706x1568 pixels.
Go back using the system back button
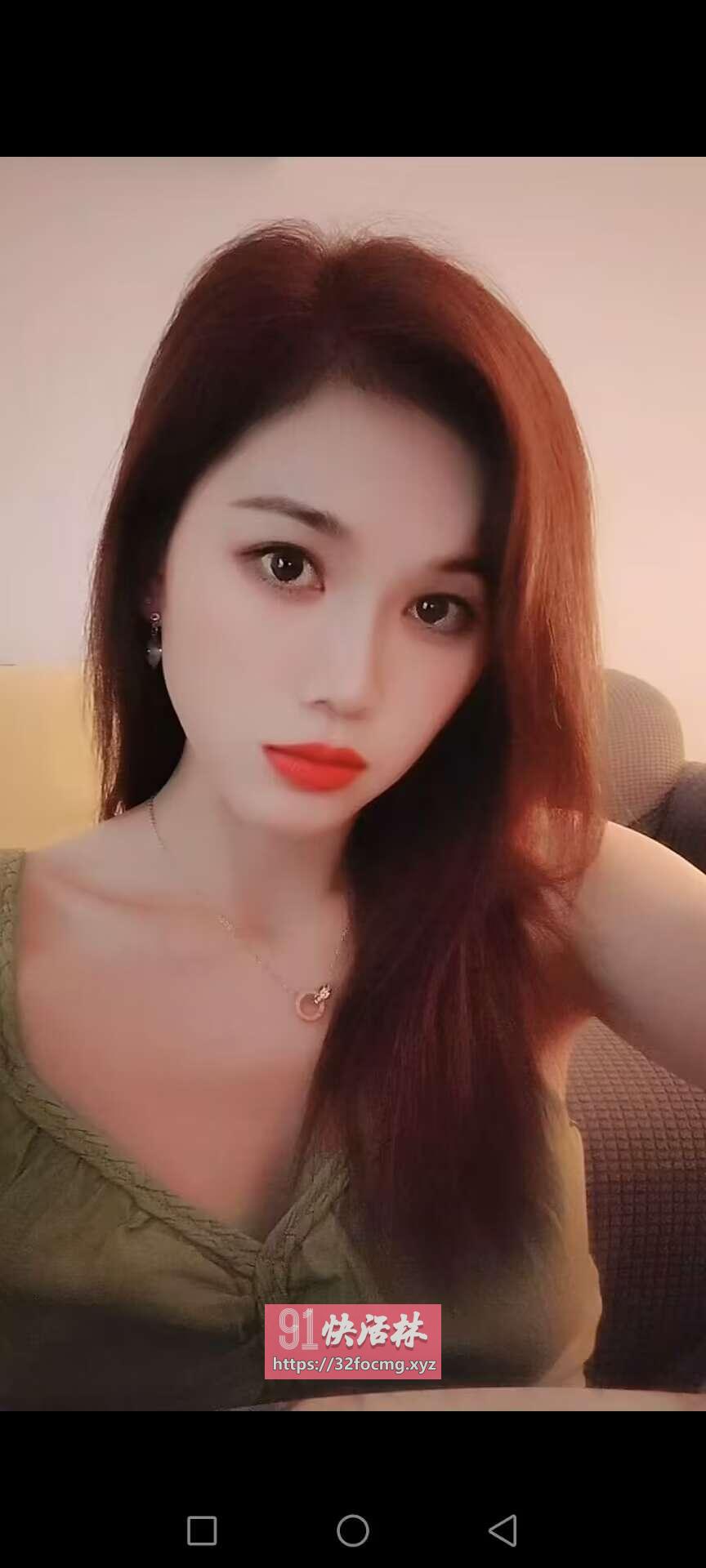tap(503, 1530)
